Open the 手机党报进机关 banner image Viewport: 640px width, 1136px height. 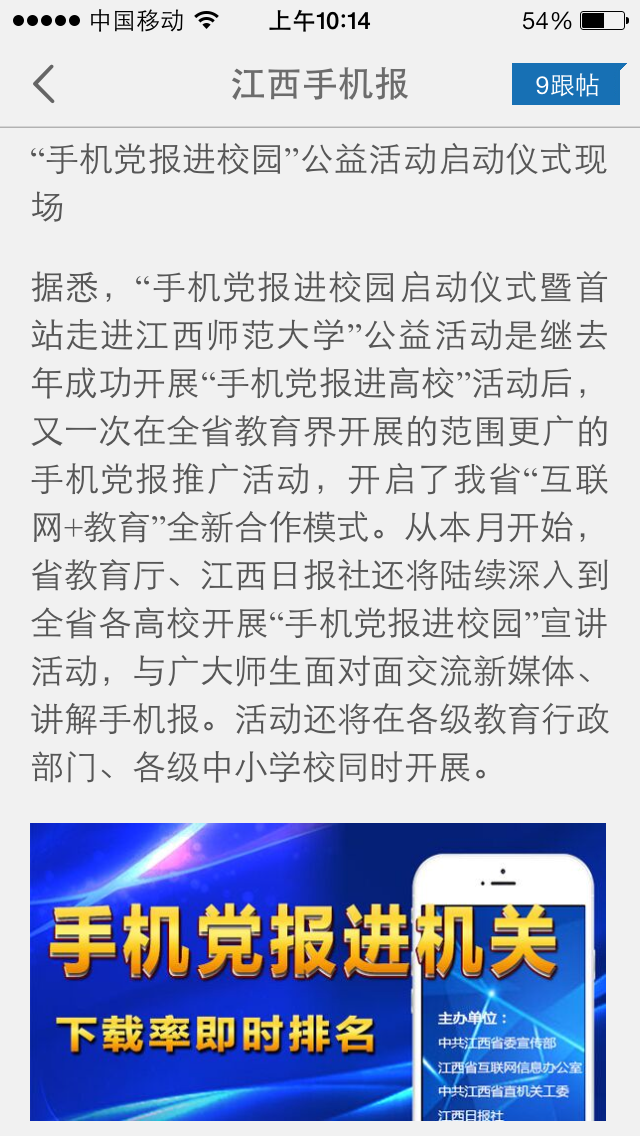(x=318, y=970)
